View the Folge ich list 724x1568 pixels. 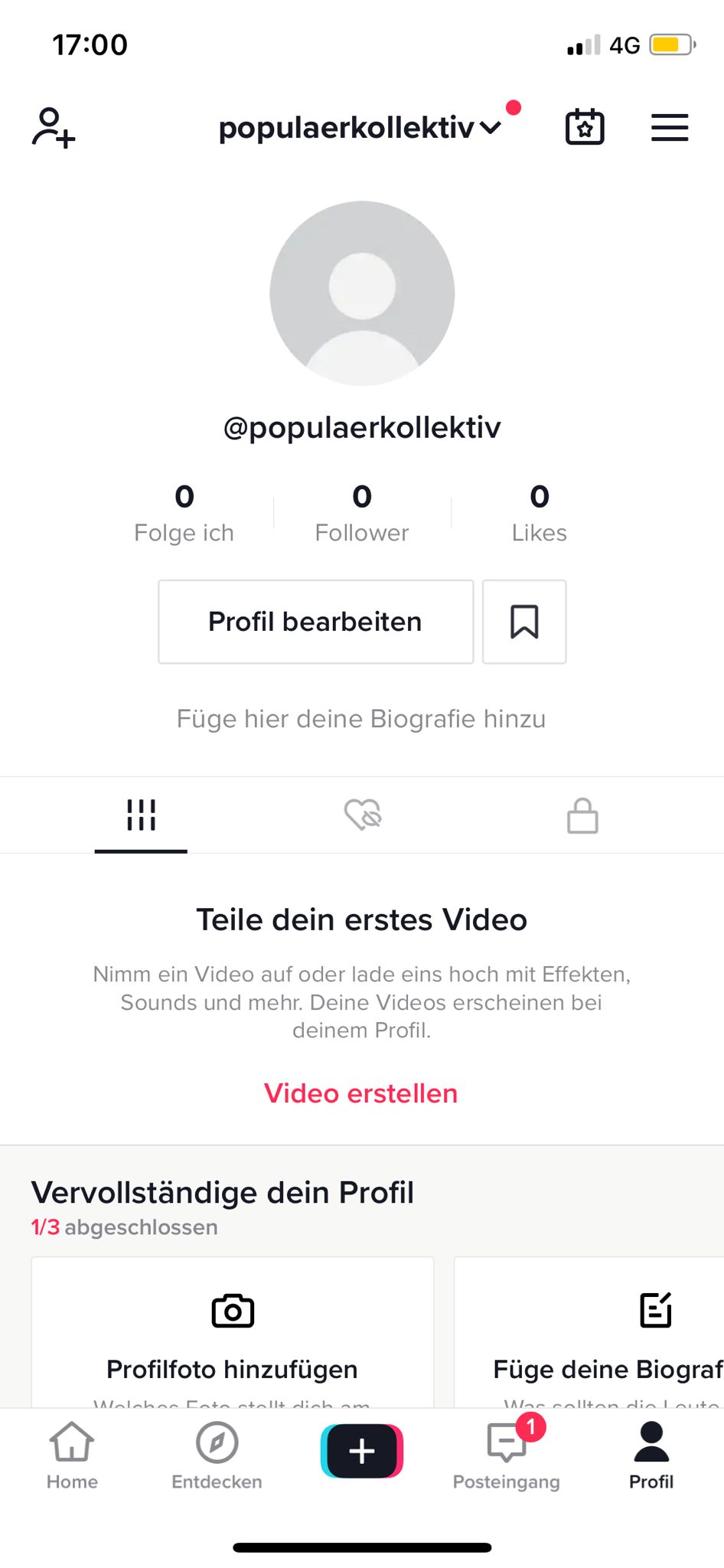184,513
